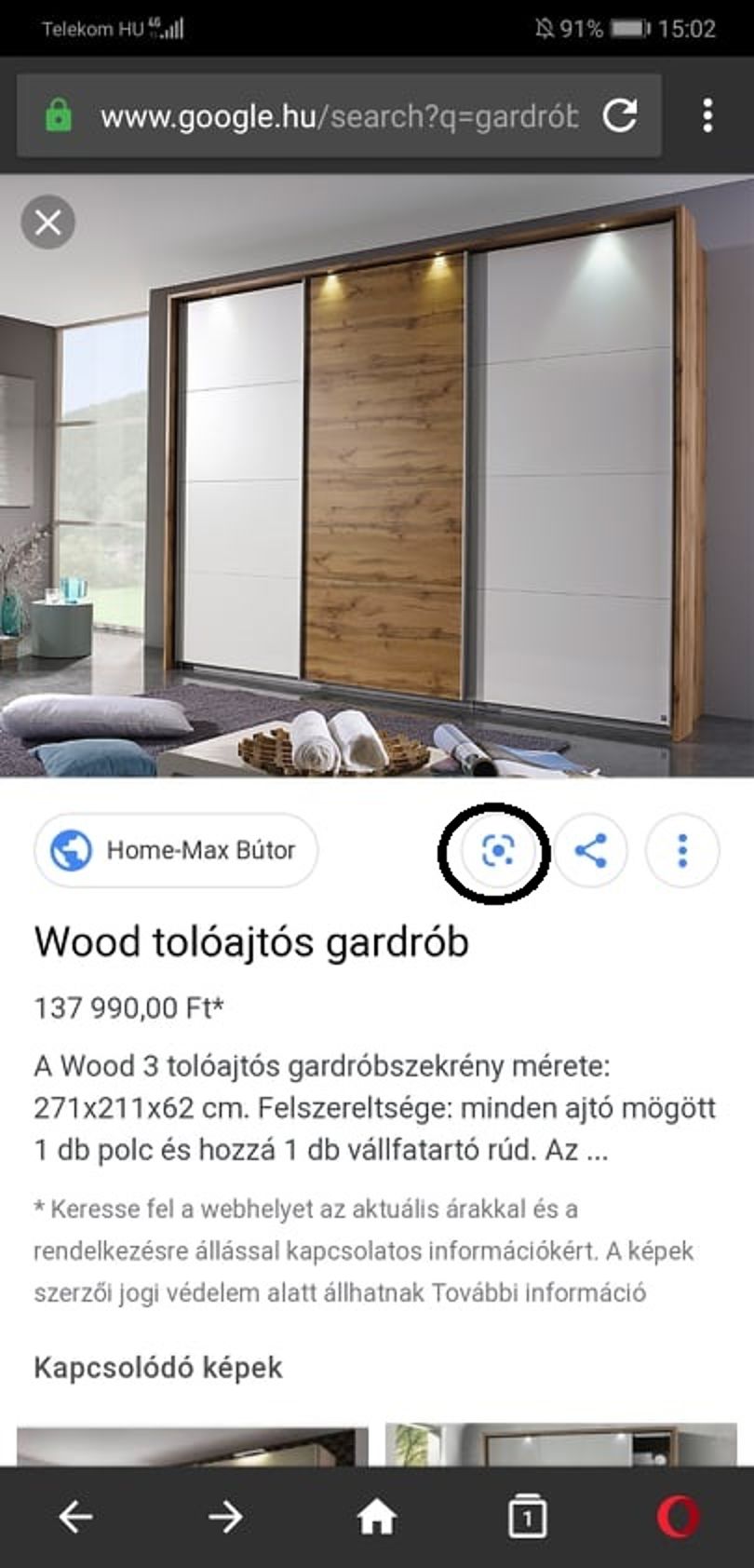Screen dimensions: 754x1568
Task: Close the image preview
Action: point(48,223)
